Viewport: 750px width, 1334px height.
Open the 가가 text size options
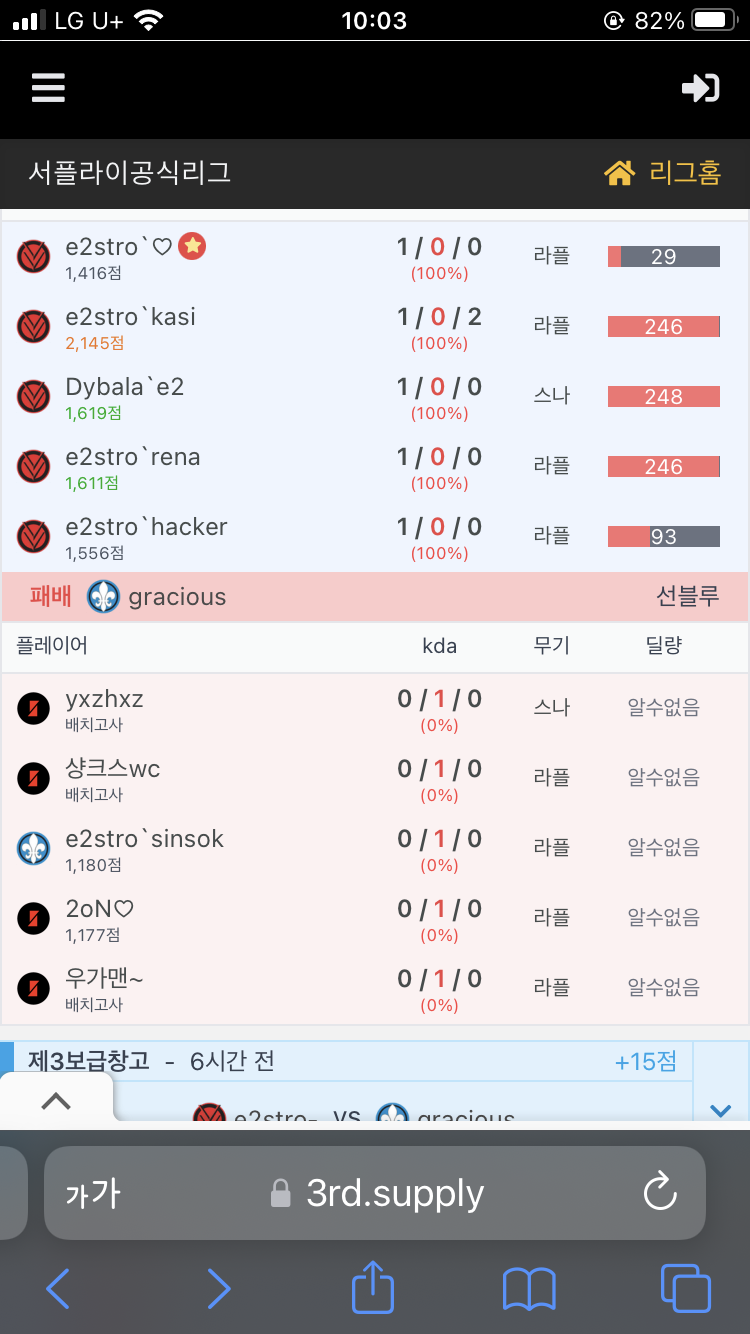[92, 1193]
